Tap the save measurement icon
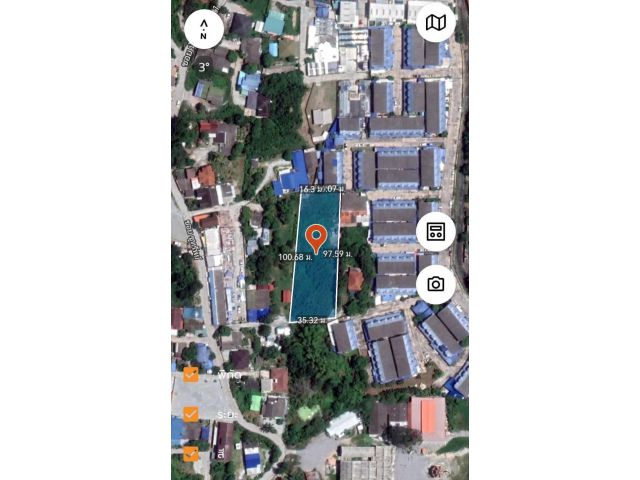Image resolution: width=640 pixels, height=480 pixels. tap(436, 232)
